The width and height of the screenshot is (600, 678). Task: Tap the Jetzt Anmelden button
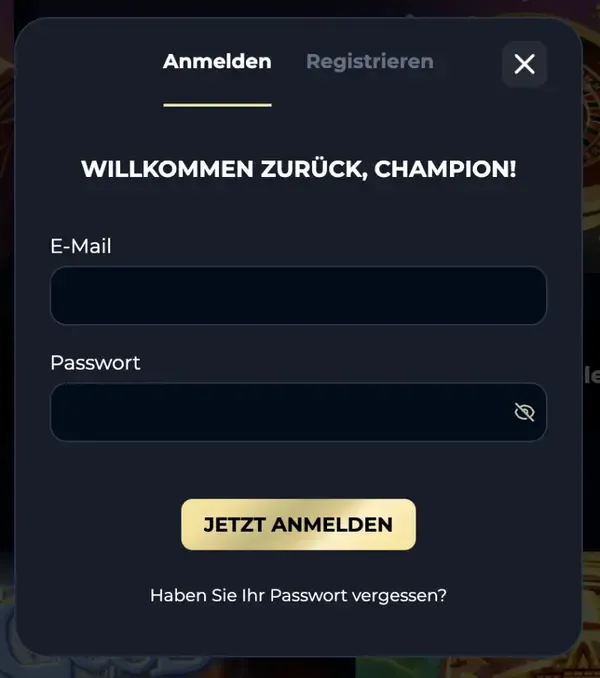[x=298, y=525]
